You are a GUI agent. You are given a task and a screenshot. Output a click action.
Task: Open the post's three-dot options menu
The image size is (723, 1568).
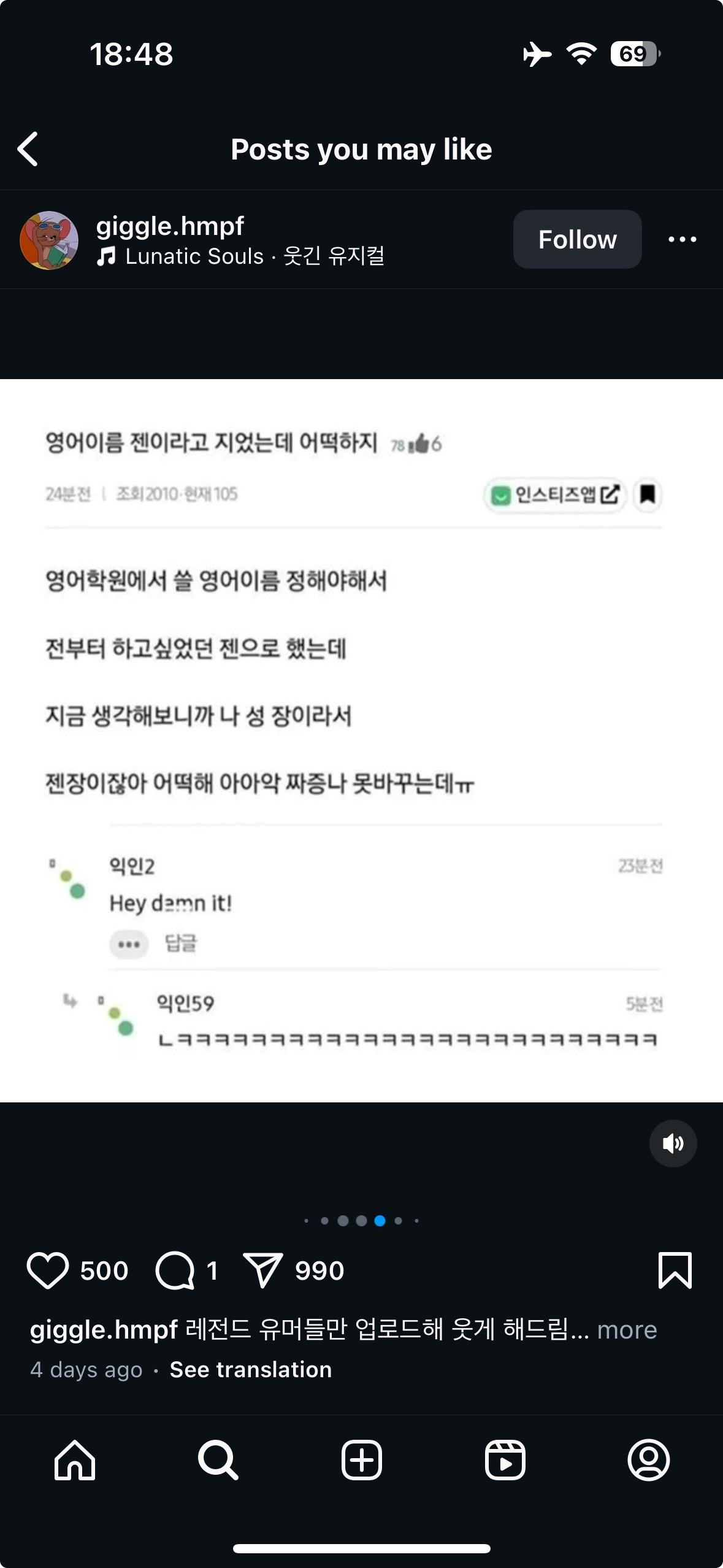tap(682, 239)
